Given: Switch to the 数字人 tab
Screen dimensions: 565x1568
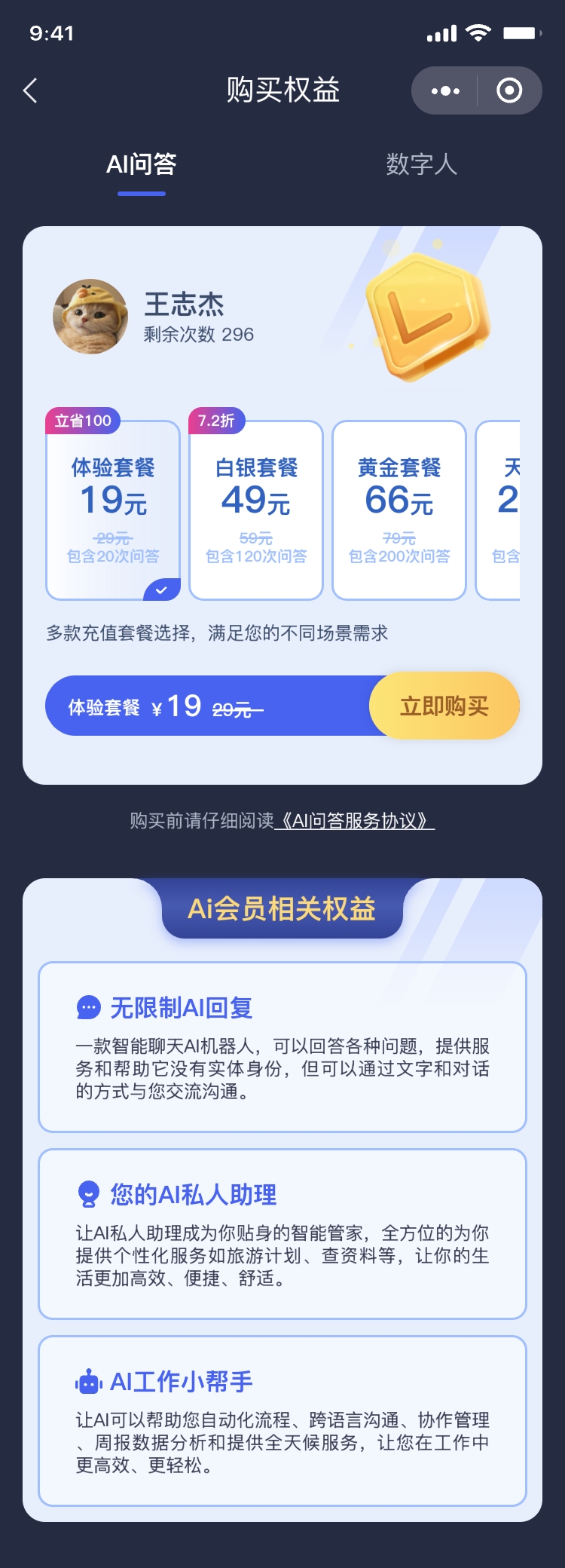Looking at the screenshot, I should [x=421, y=164].
